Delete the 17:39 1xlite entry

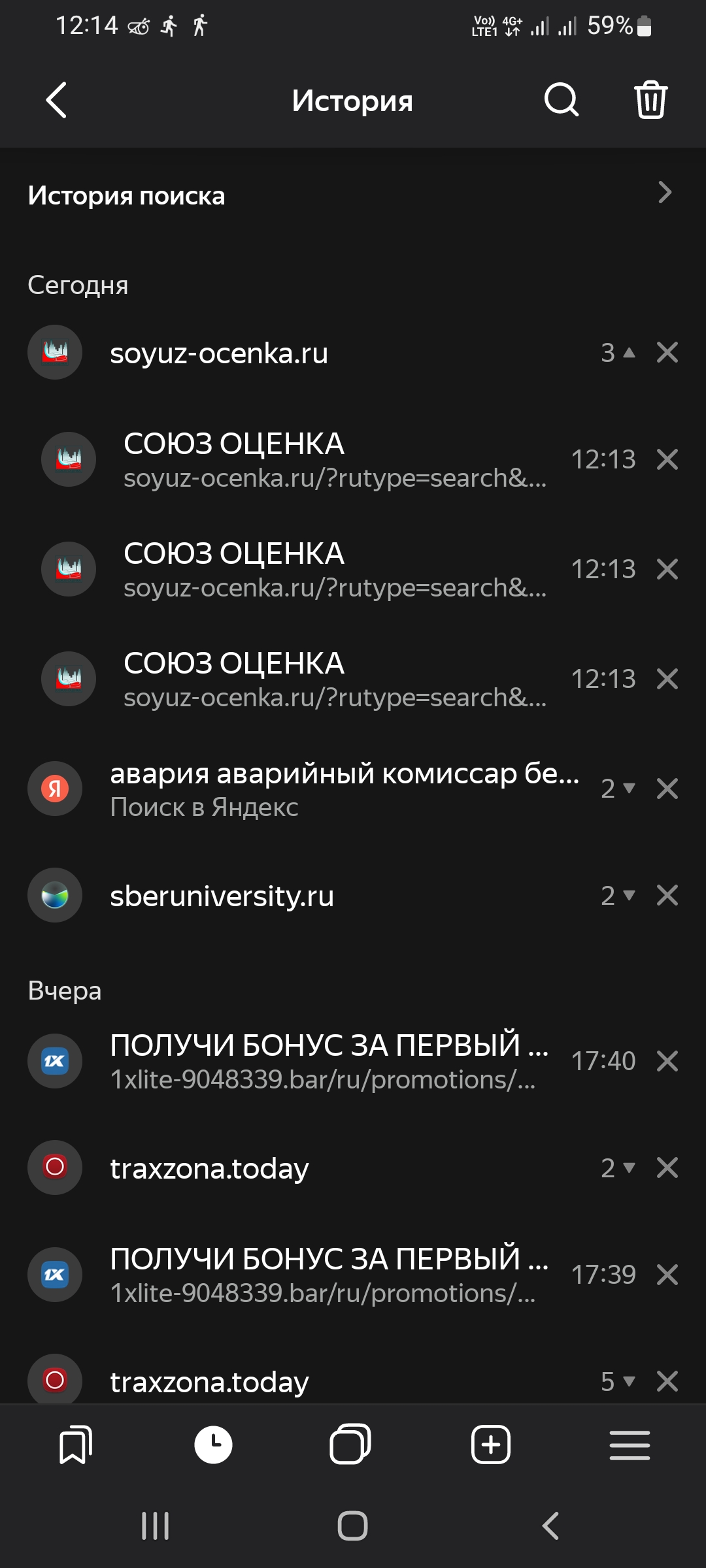(x=667, y=1275)
